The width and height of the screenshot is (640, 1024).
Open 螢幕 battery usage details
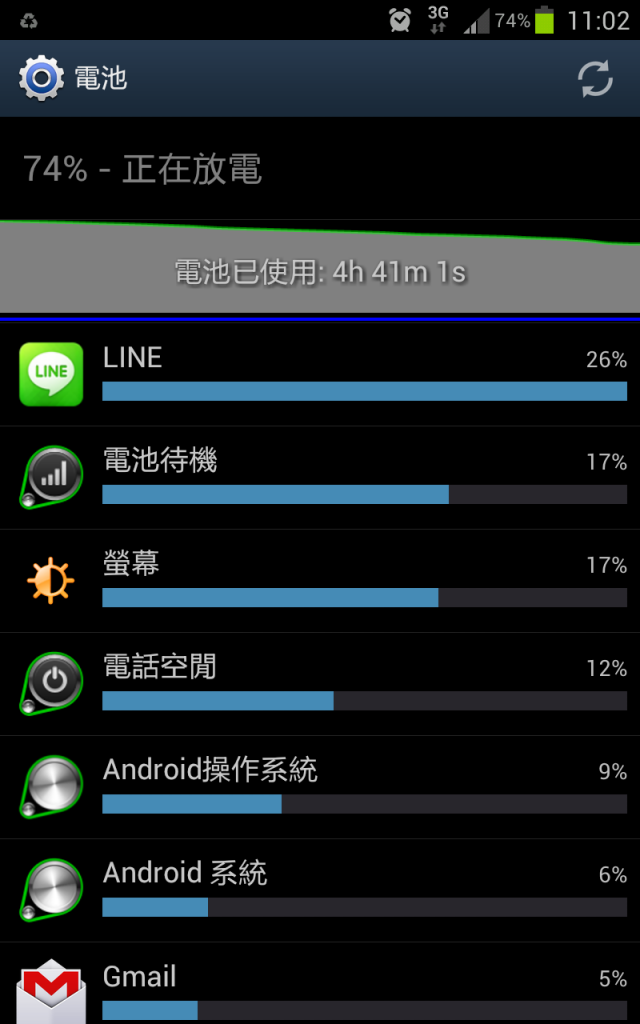point(320,581)
